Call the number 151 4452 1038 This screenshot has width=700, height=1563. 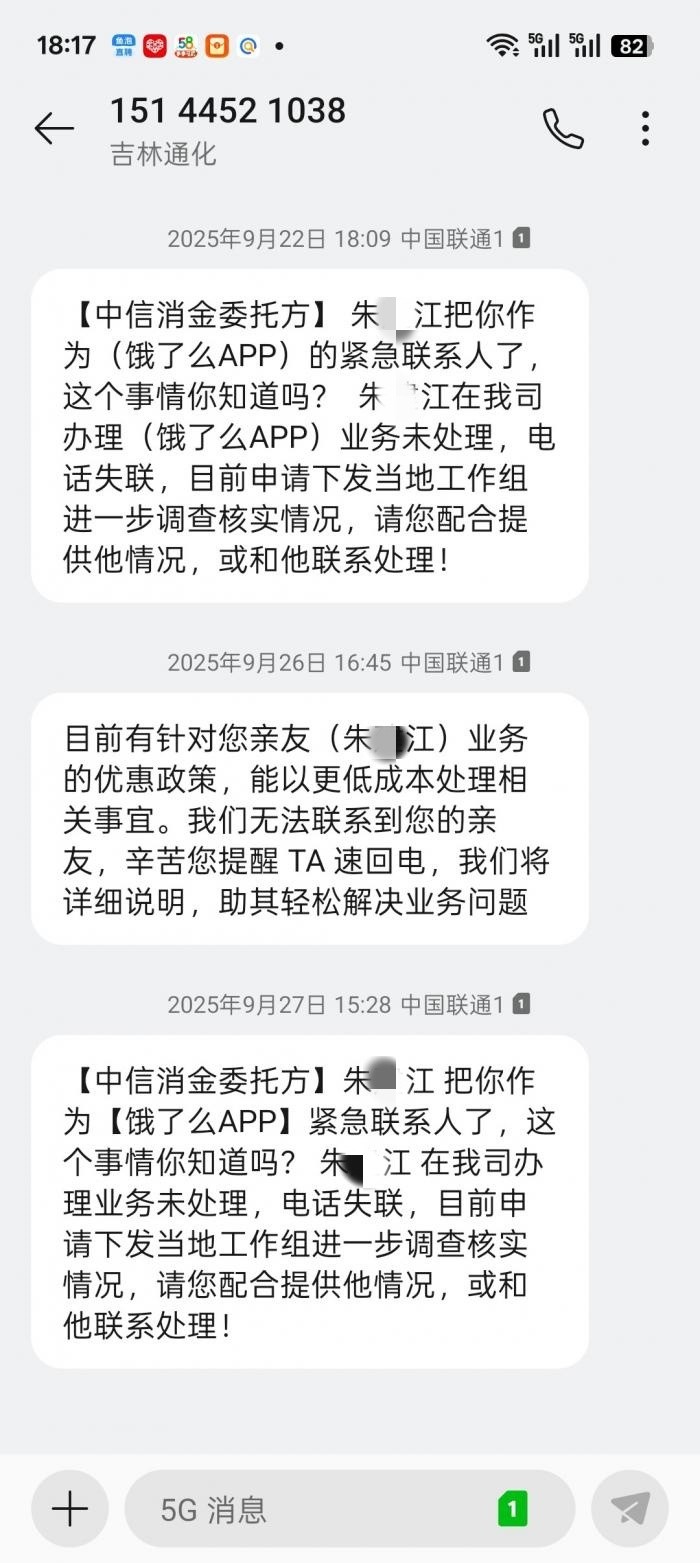point(563,128)
